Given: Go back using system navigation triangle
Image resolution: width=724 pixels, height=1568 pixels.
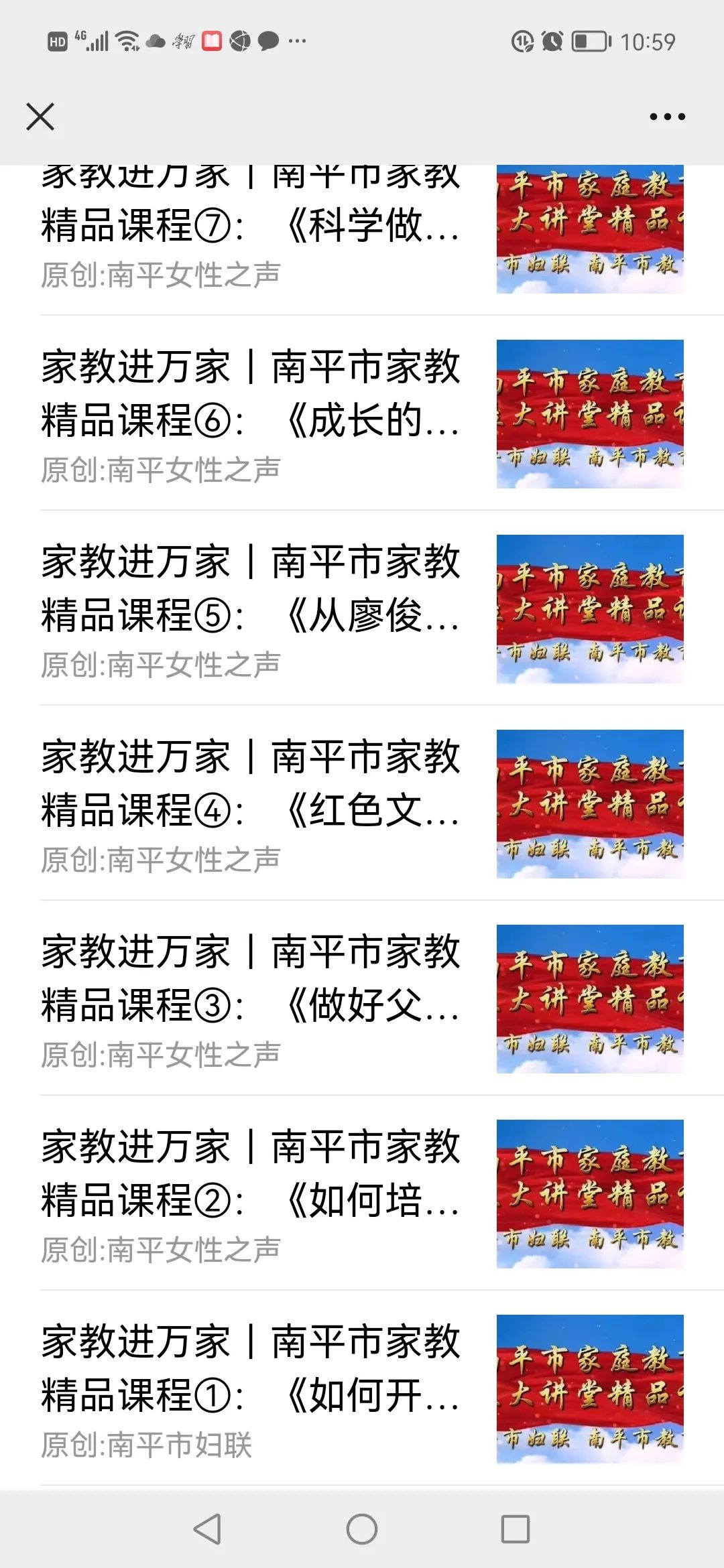Looking at the screenshot, I should click(207, 1529).
